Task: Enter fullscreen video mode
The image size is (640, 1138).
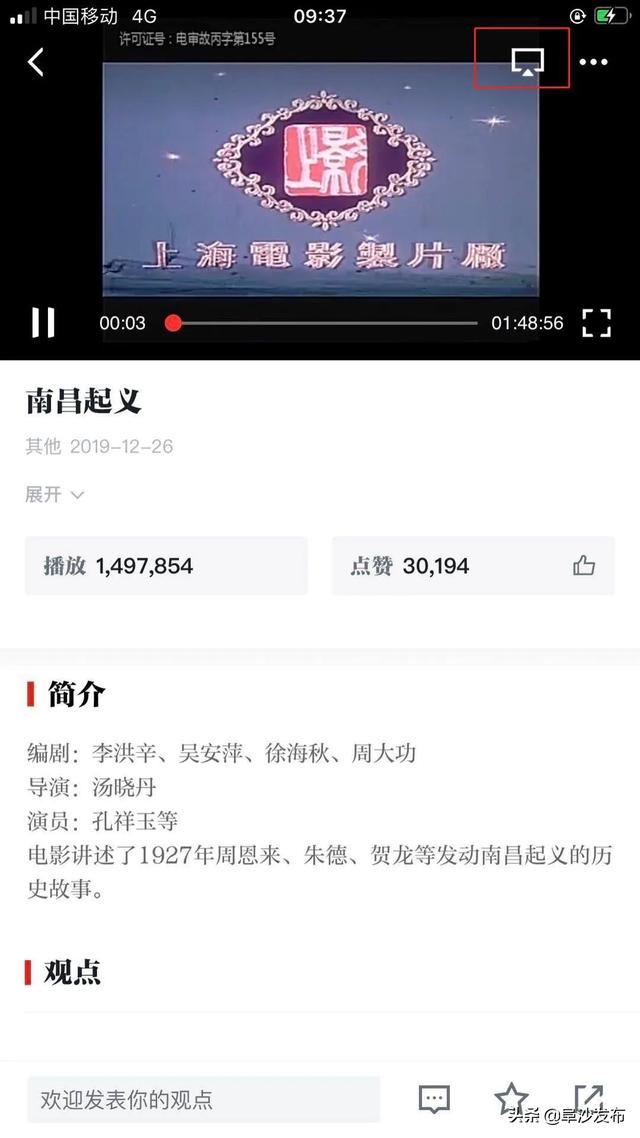Action: click(x=596, y=323)
